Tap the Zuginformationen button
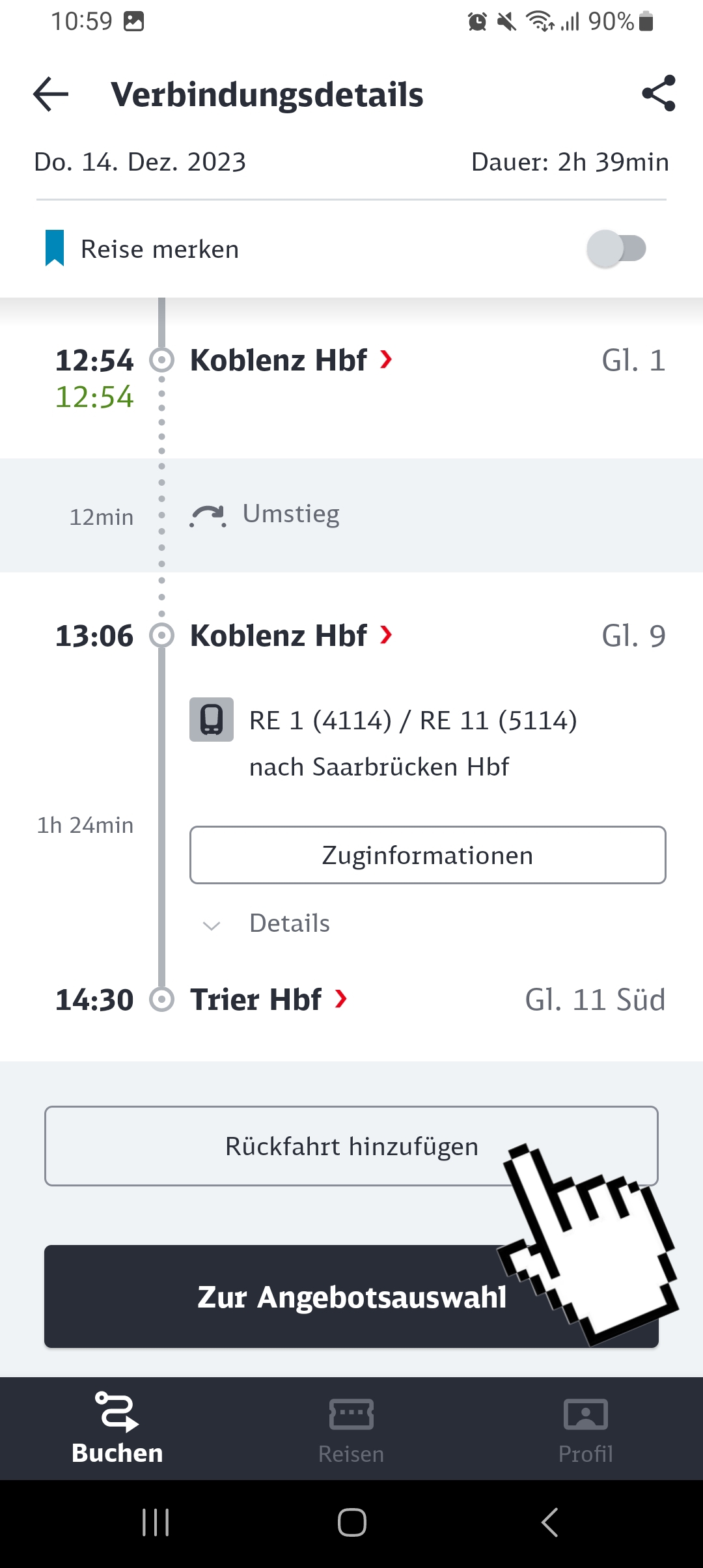The width and height of the screenshot is (703, 1568). point(428,855)
